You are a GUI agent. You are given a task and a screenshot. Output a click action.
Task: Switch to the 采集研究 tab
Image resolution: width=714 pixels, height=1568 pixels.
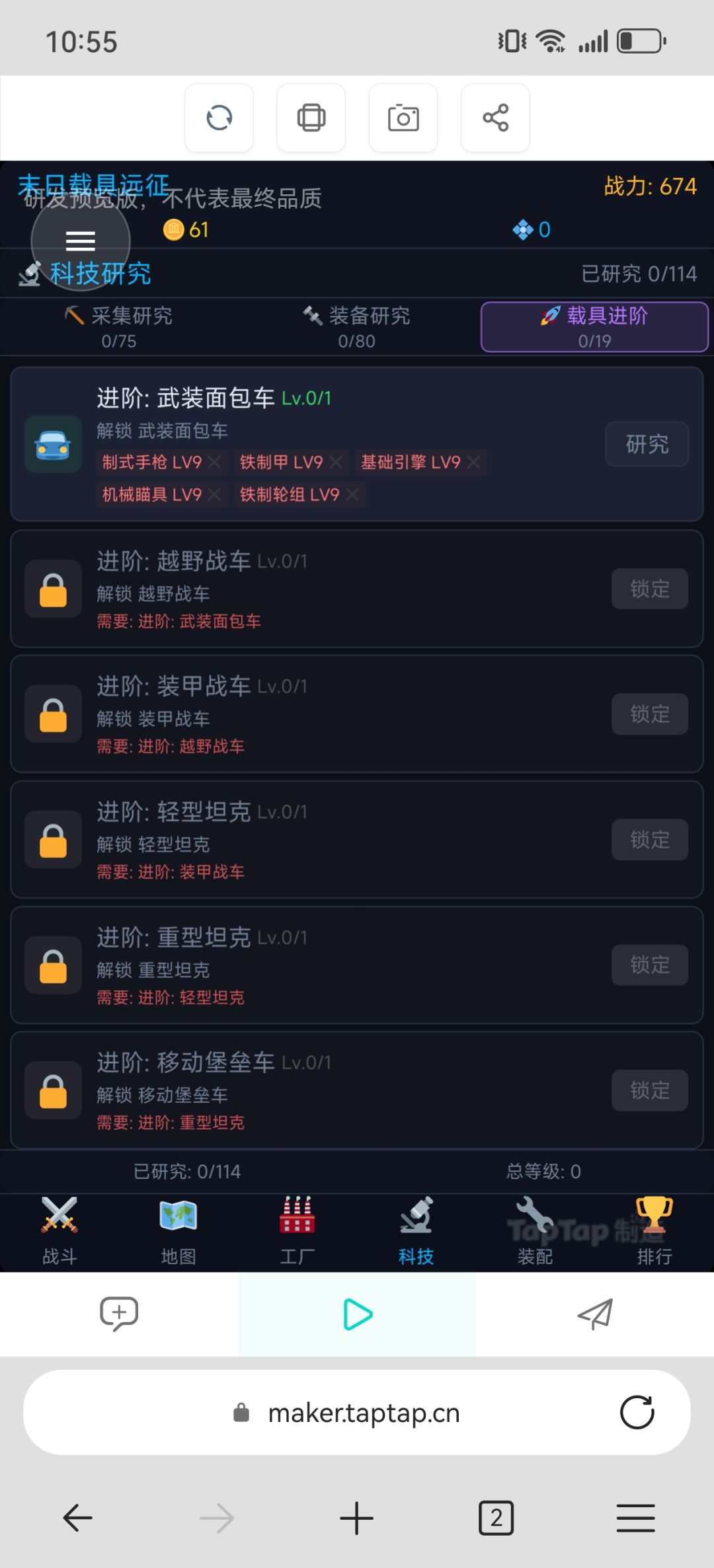119,326
